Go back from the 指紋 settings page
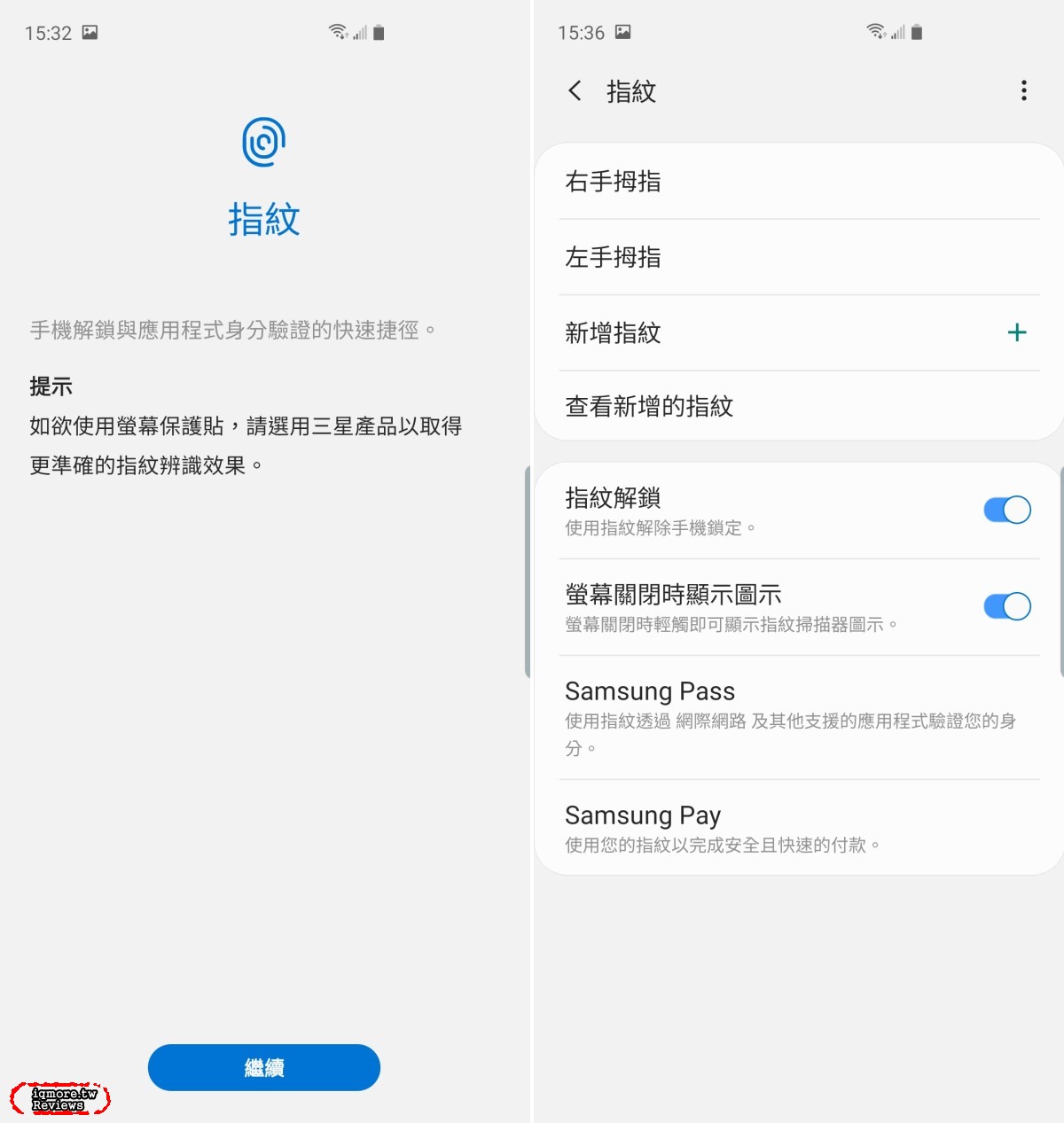Image resolution: width=1064 pixels, height=1123 pixels. coord(575,90)
